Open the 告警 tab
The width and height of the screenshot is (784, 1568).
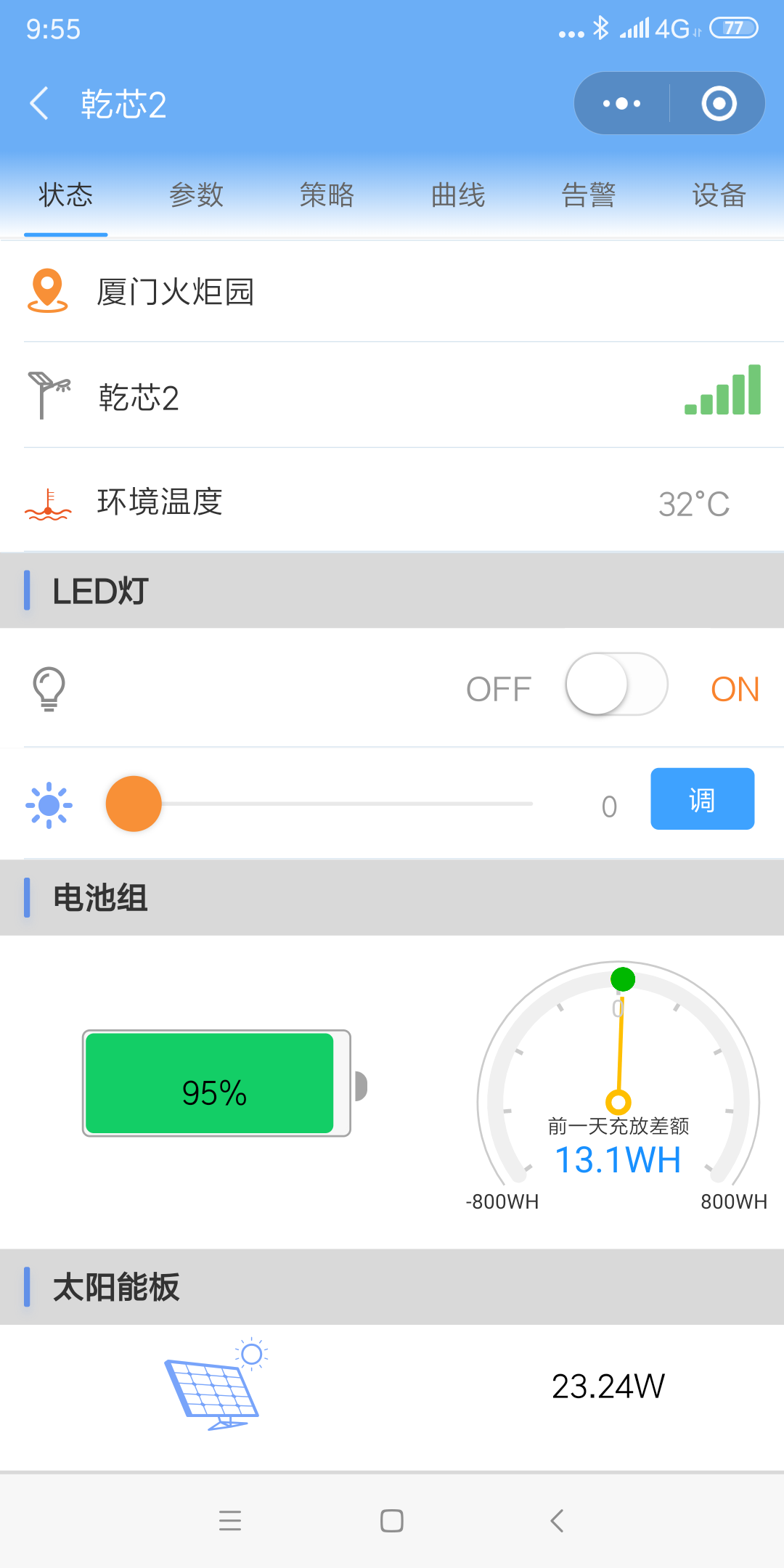(589, 195)
